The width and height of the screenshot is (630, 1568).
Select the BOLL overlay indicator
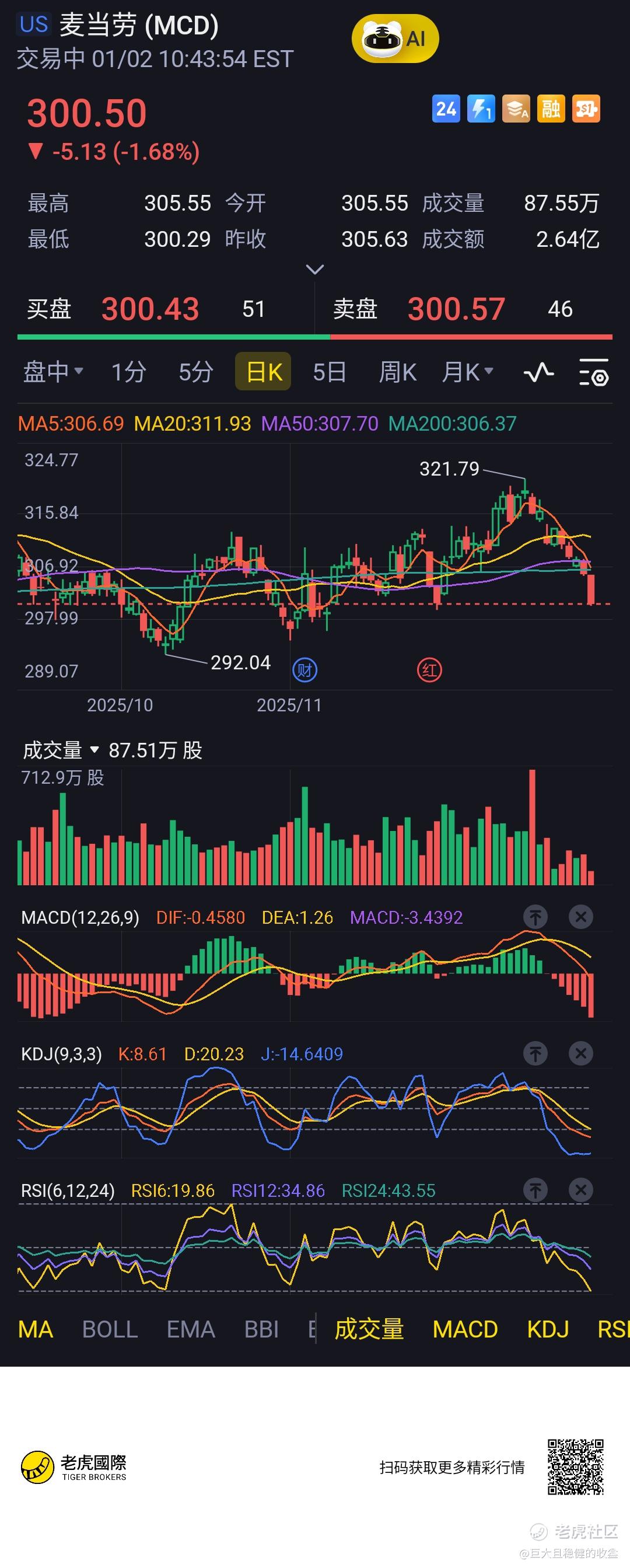point(110,1329)
